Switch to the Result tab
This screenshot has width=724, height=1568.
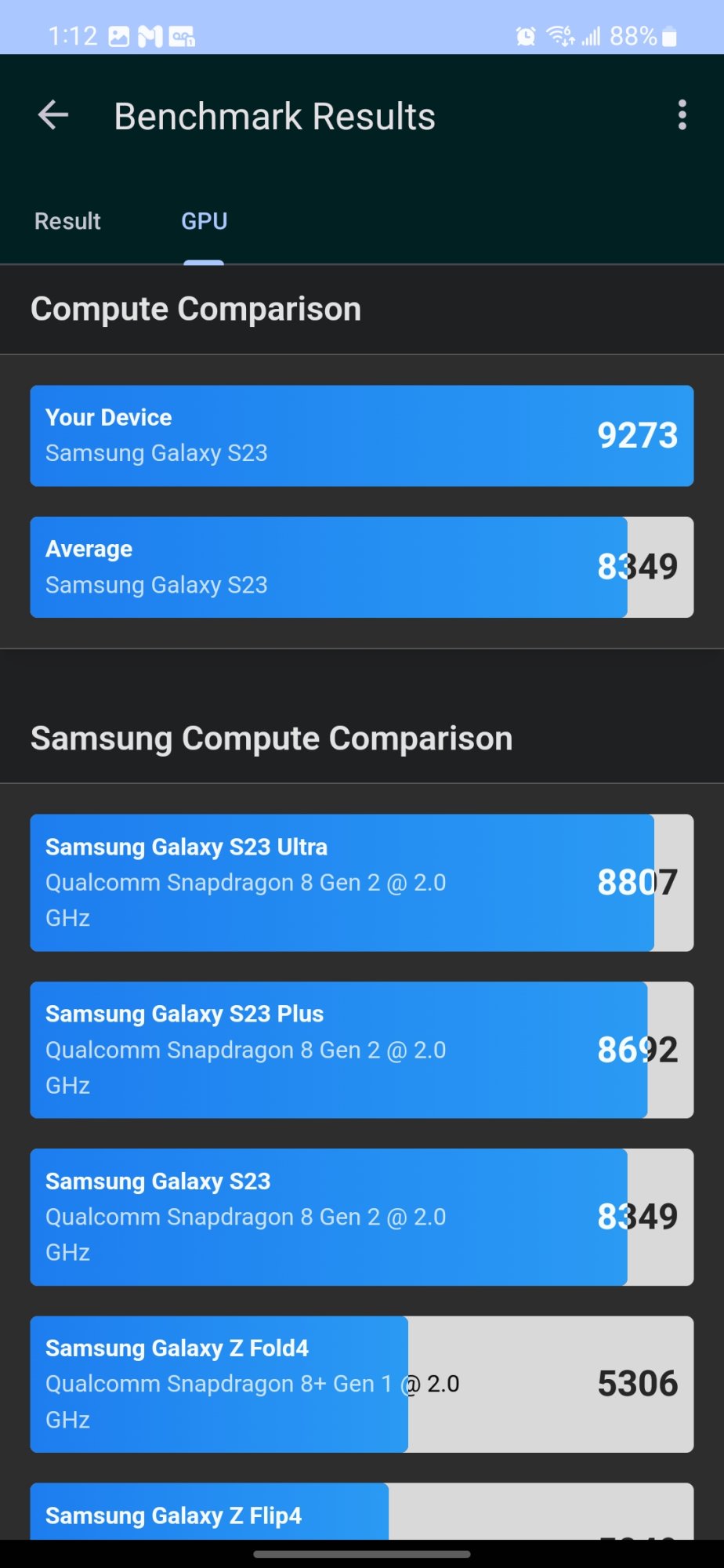tap(67, 221)
